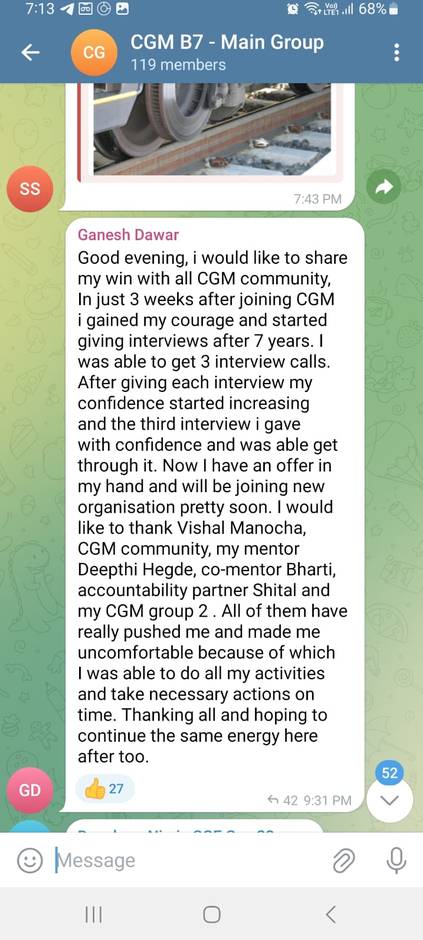Open the CGM B7 - Main Group info
The width and height of the screenshot is (423, 940).
click(x=227, y=52)
